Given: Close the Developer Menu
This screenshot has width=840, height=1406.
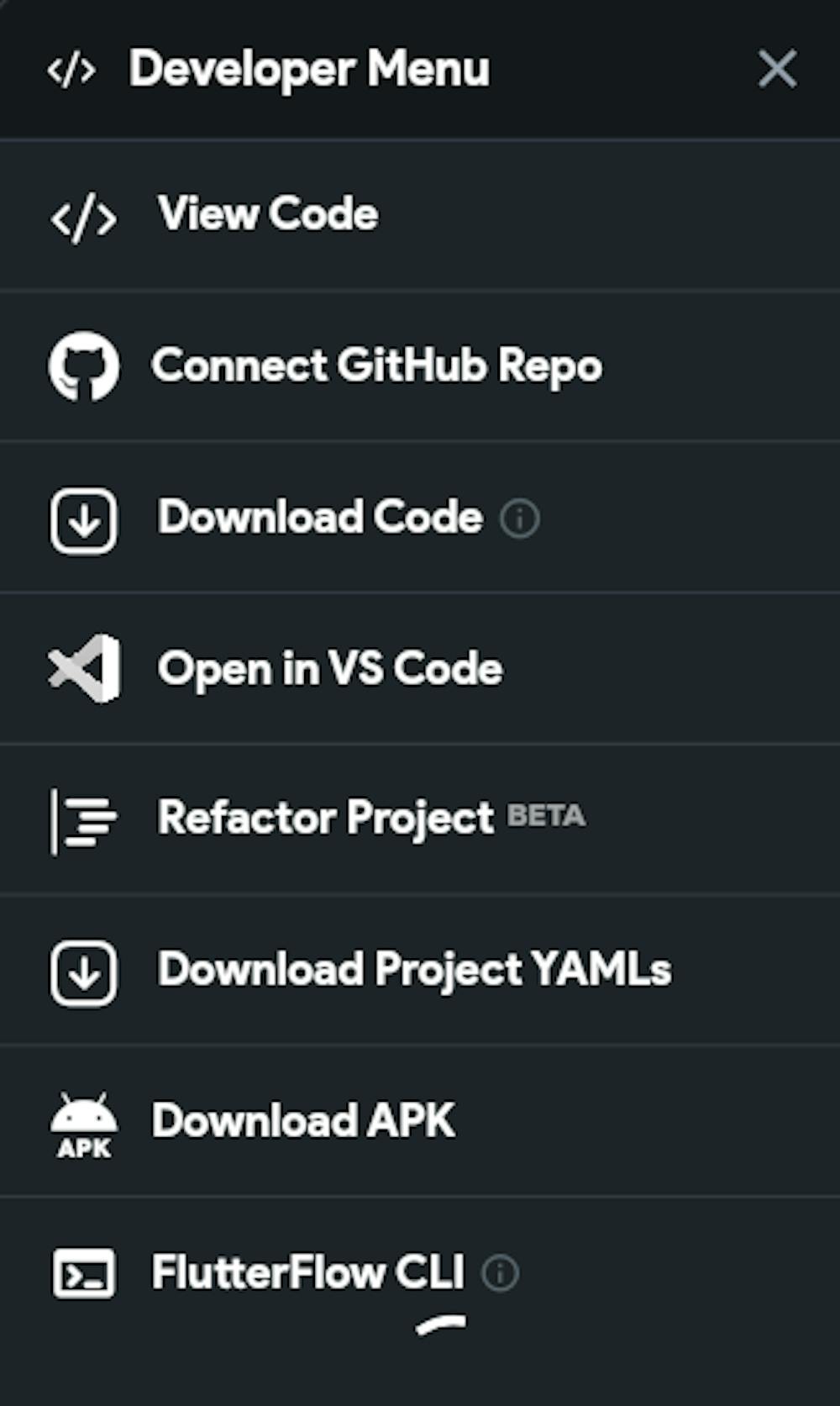Looking at the screenshot, I should point(777,68).
